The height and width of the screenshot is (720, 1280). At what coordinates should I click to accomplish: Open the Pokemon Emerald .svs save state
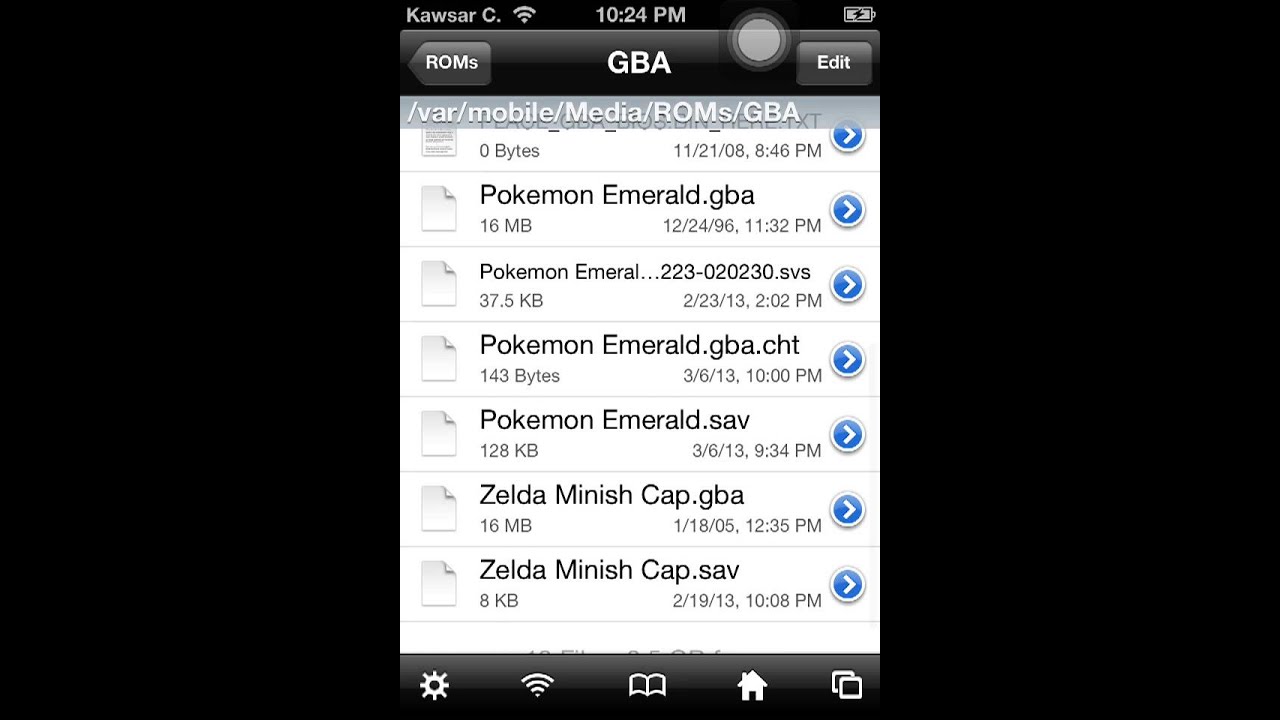644,284
